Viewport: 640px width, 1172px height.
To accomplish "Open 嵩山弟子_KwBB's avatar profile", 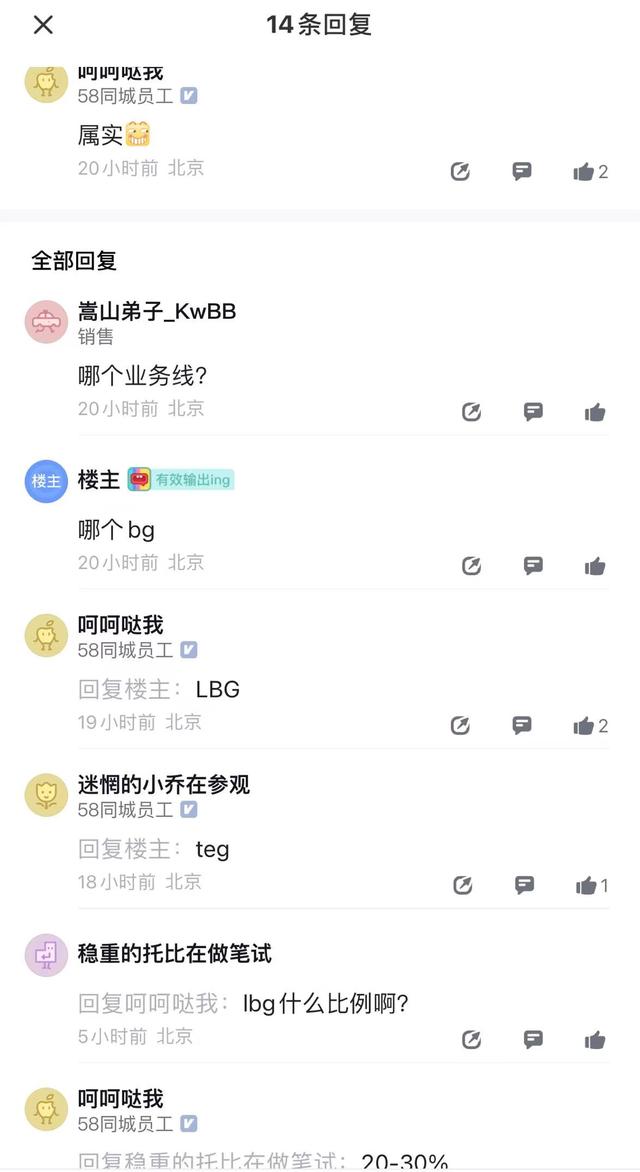I will [45, 321].
